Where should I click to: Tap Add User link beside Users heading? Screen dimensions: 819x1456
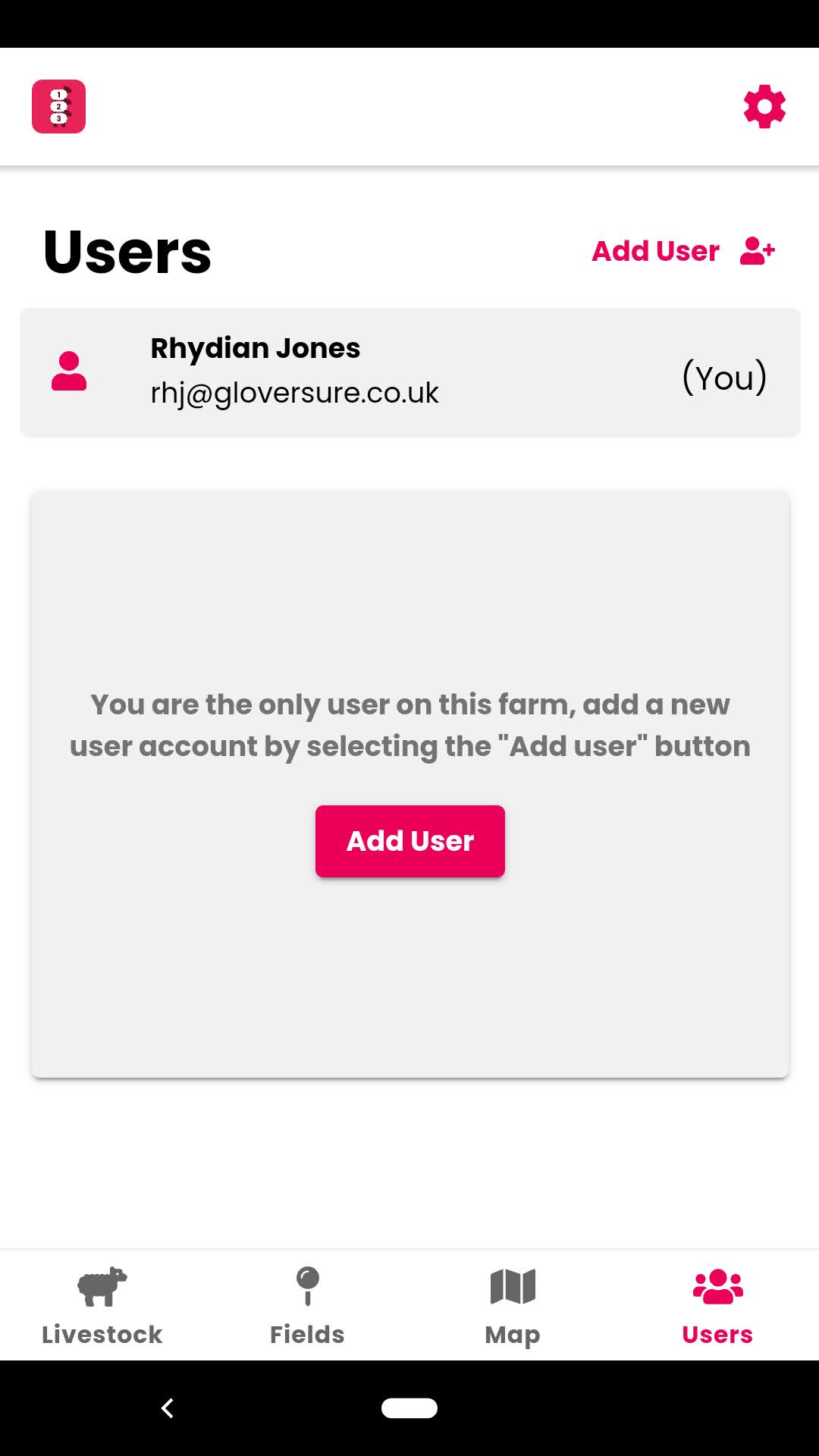click(683, 251)
